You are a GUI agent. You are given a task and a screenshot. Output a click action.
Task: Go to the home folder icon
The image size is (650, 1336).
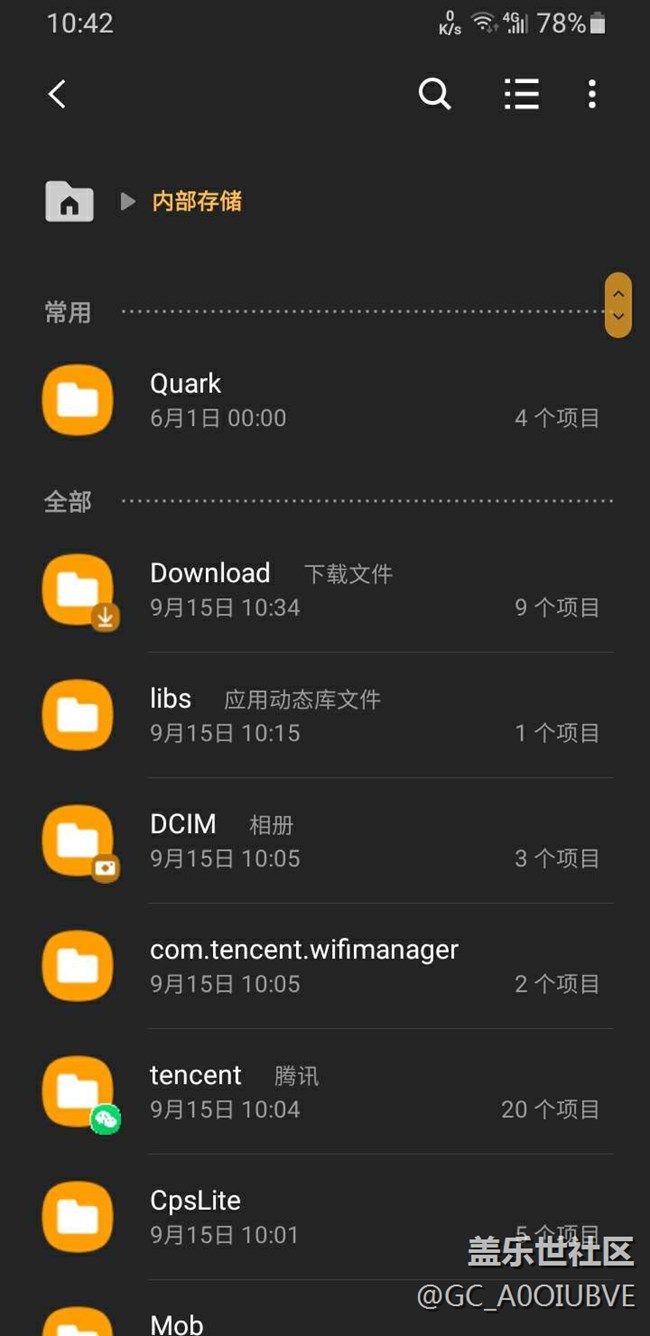tap(69, 202)
